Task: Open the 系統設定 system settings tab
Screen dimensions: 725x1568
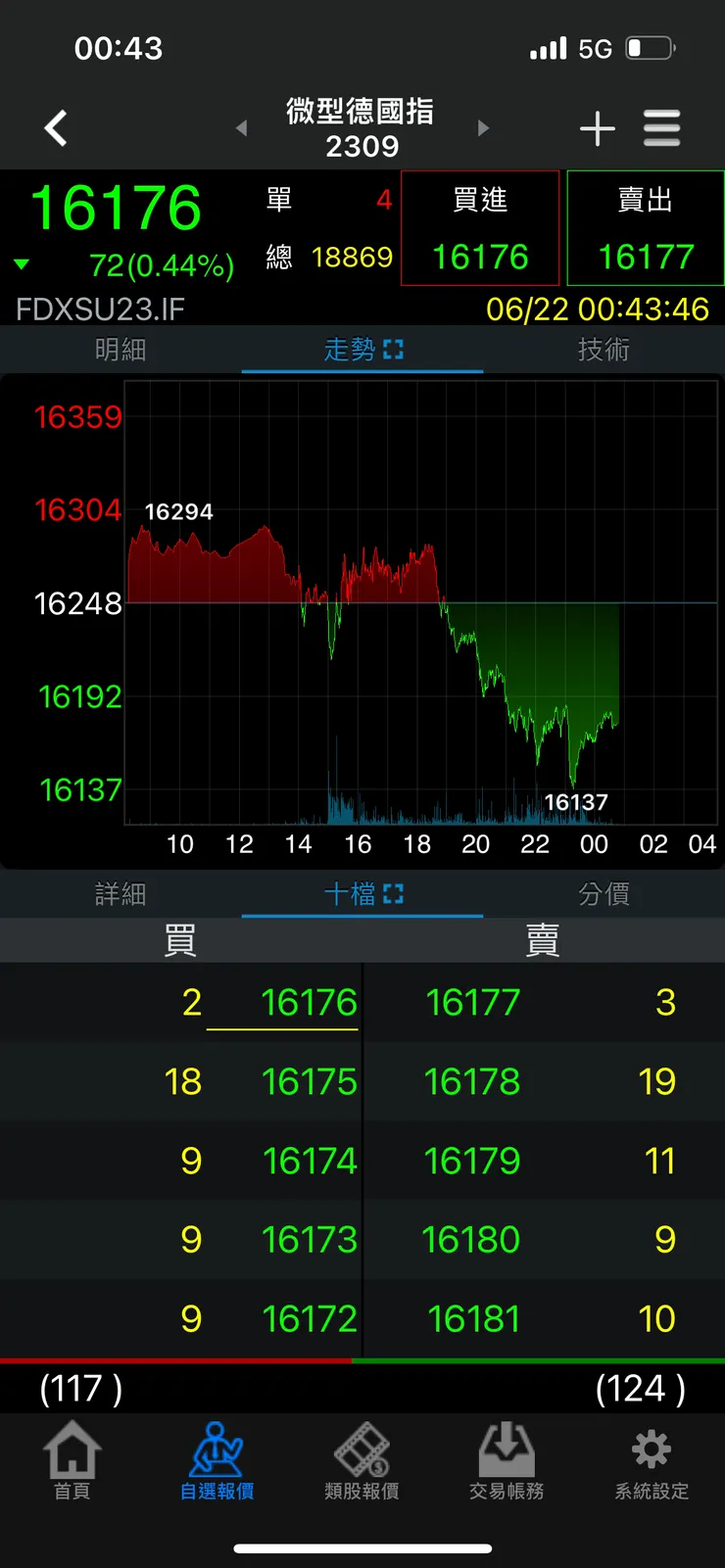Action: 652,1461
